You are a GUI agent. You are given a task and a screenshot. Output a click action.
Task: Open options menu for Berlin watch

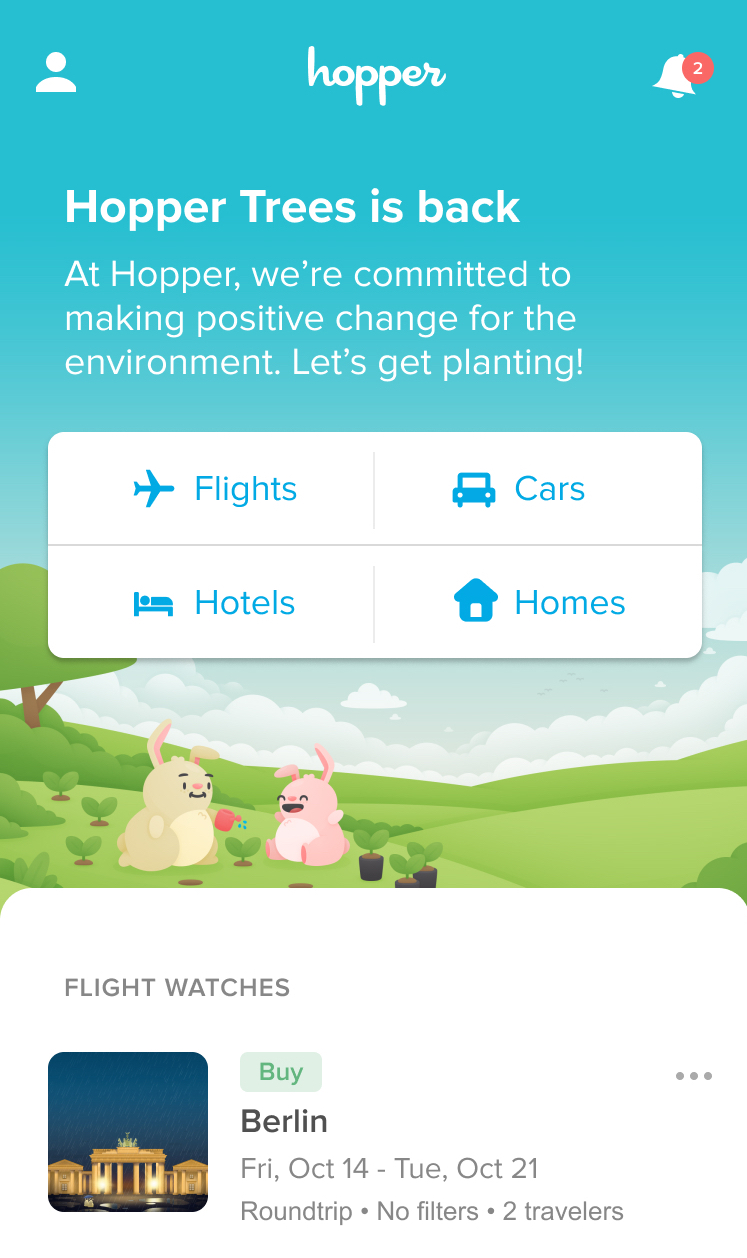(693, 1077)
